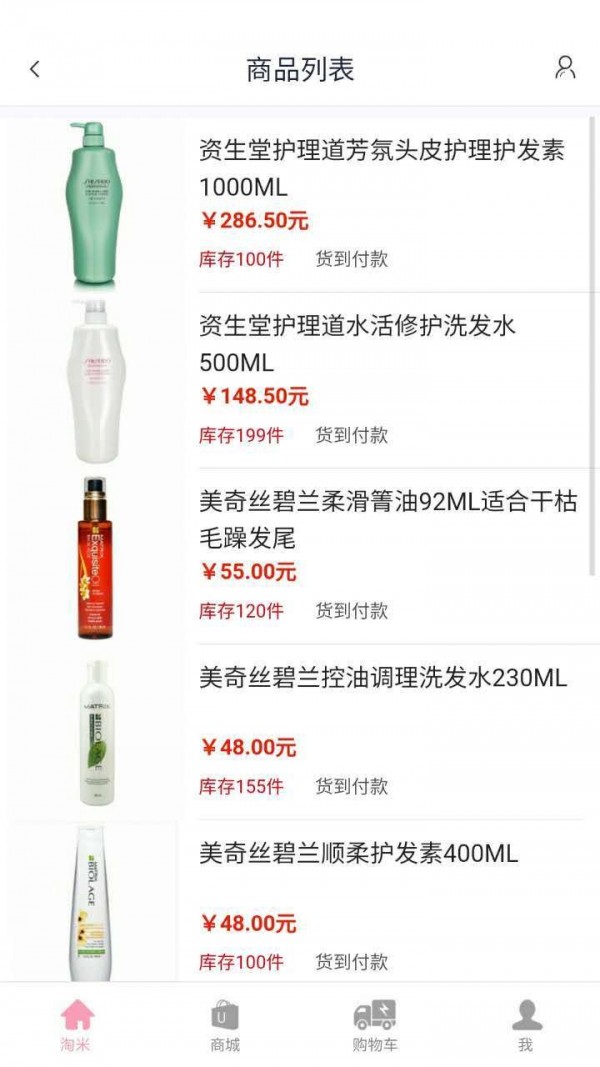Switch to the 商城 tab

[225, 1025]
